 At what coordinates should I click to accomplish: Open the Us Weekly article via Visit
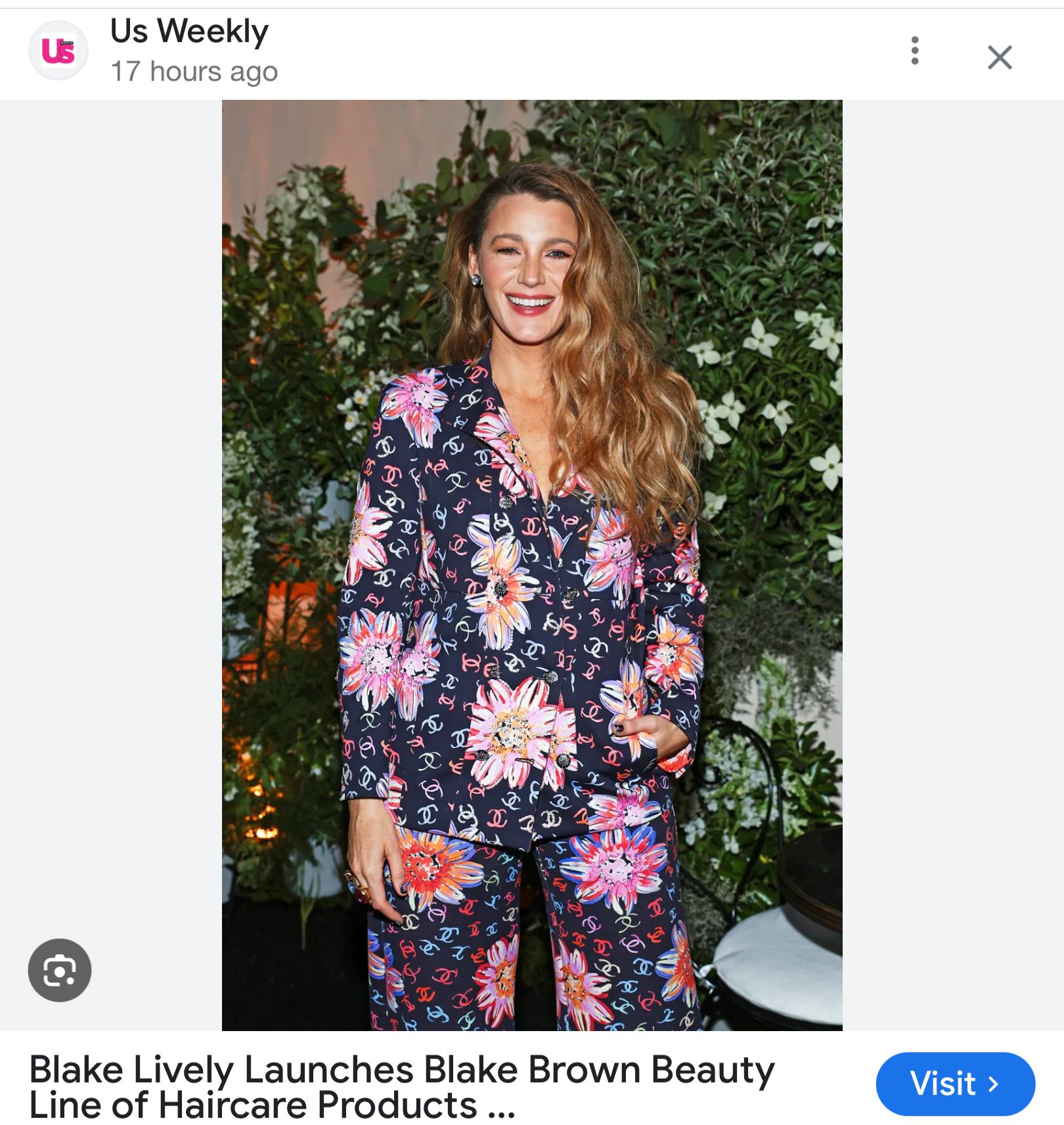[956, 1086]
